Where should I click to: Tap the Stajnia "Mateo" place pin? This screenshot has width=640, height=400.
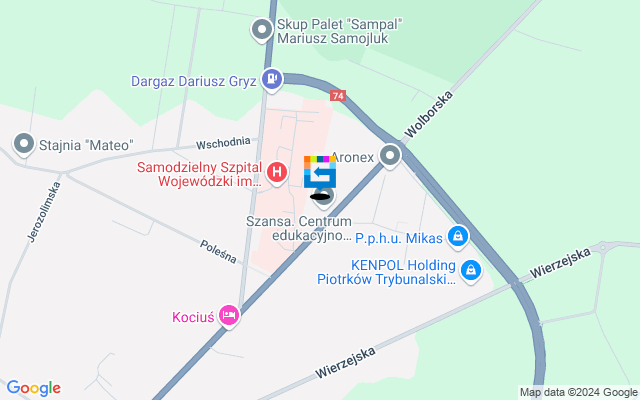[x=24, y=145]
